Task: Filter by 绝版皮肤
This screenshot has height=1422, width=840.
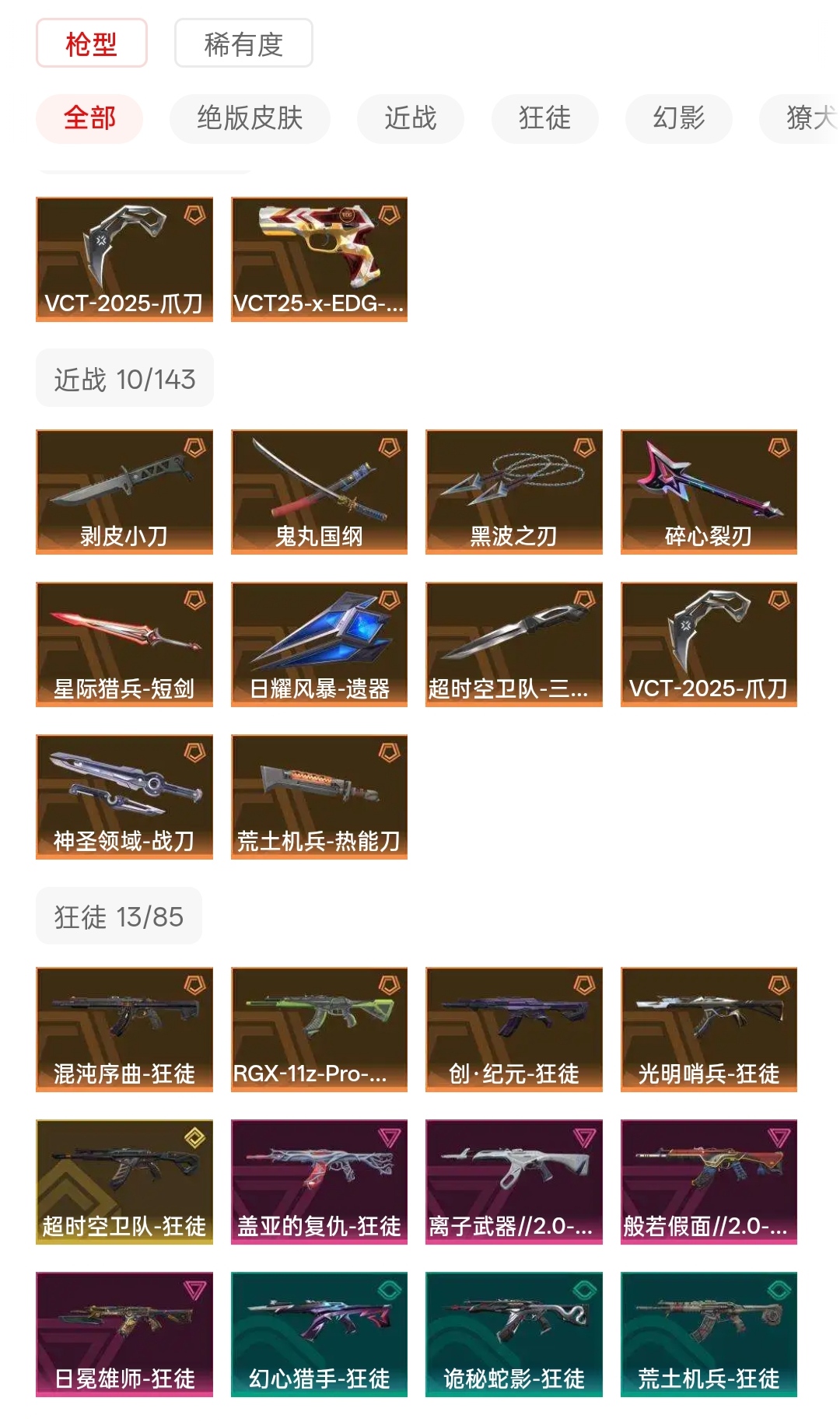Action: (250, 118)
